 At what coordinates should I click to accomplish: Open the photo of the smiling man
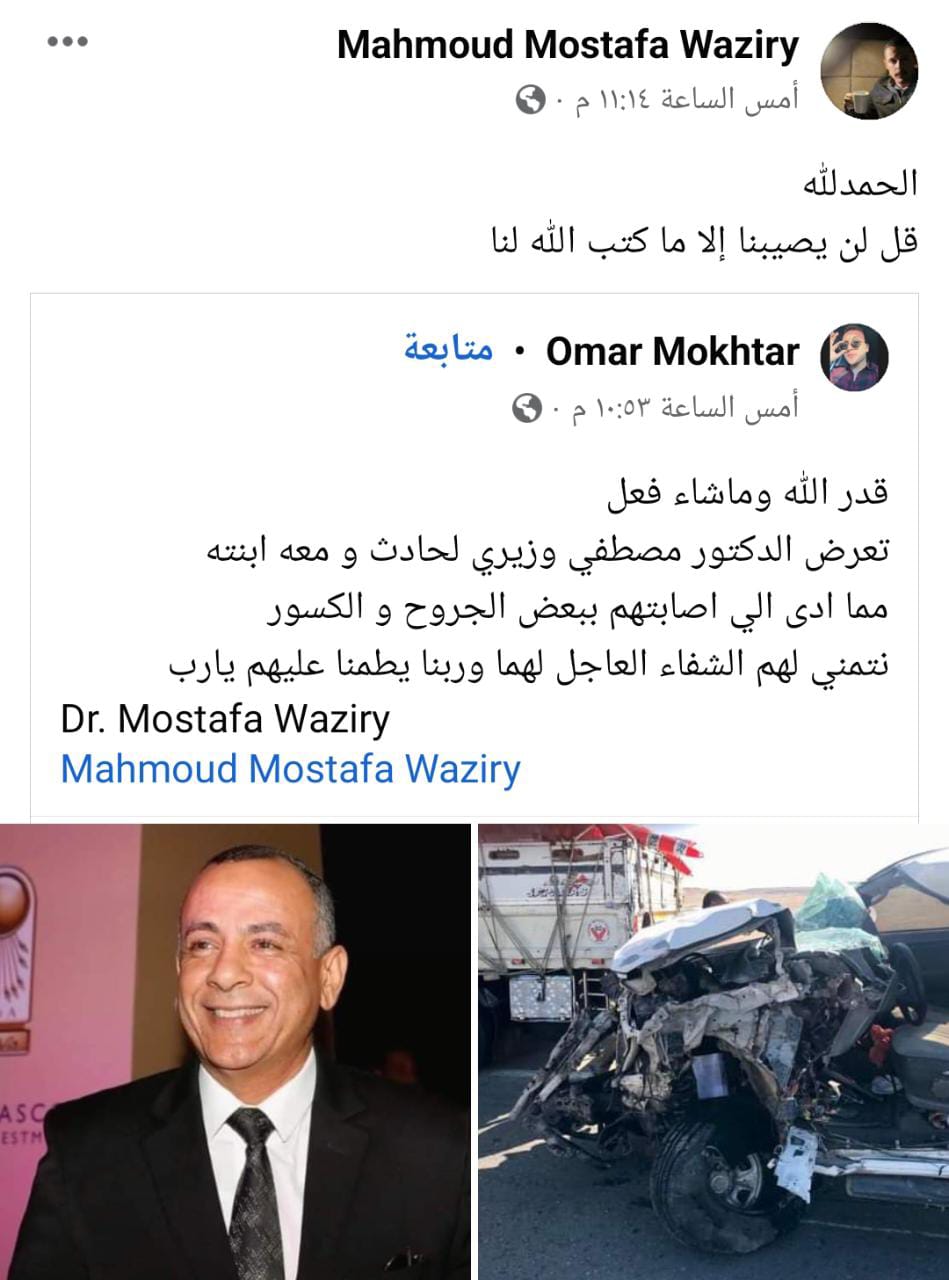point(235,1050)
